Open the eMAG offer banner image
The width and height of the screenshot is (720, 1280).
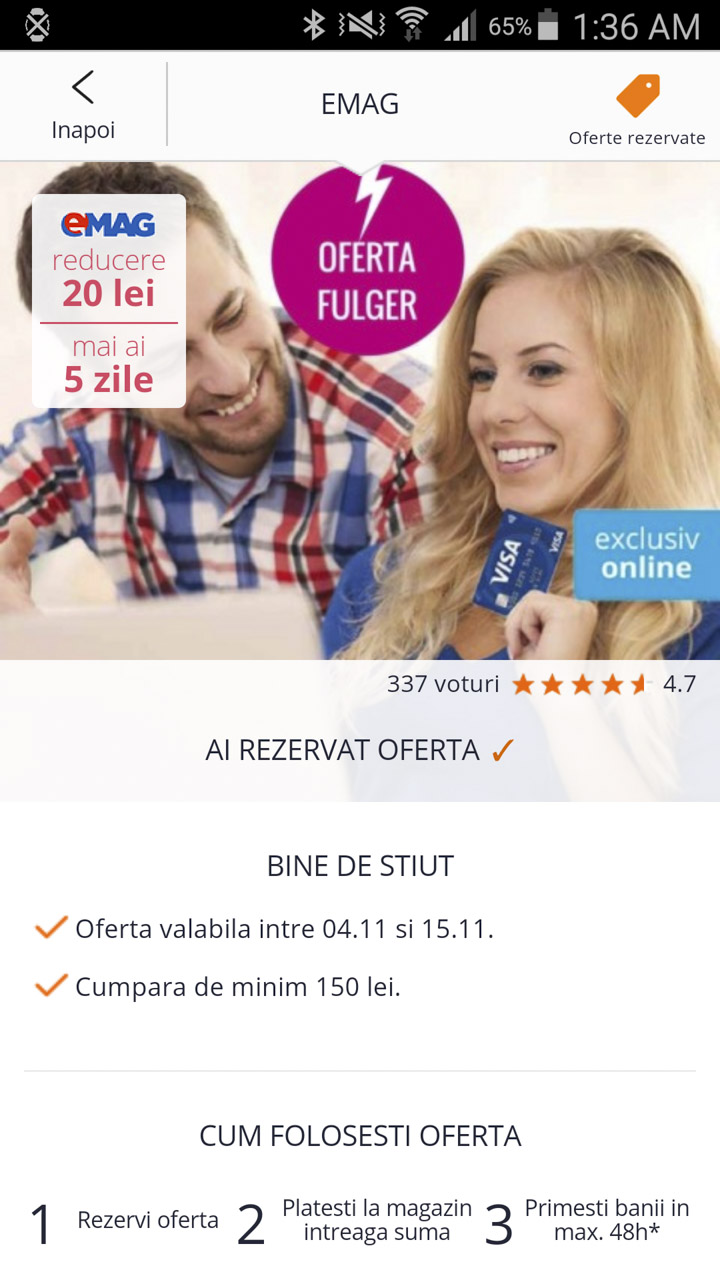click(360, 410)
